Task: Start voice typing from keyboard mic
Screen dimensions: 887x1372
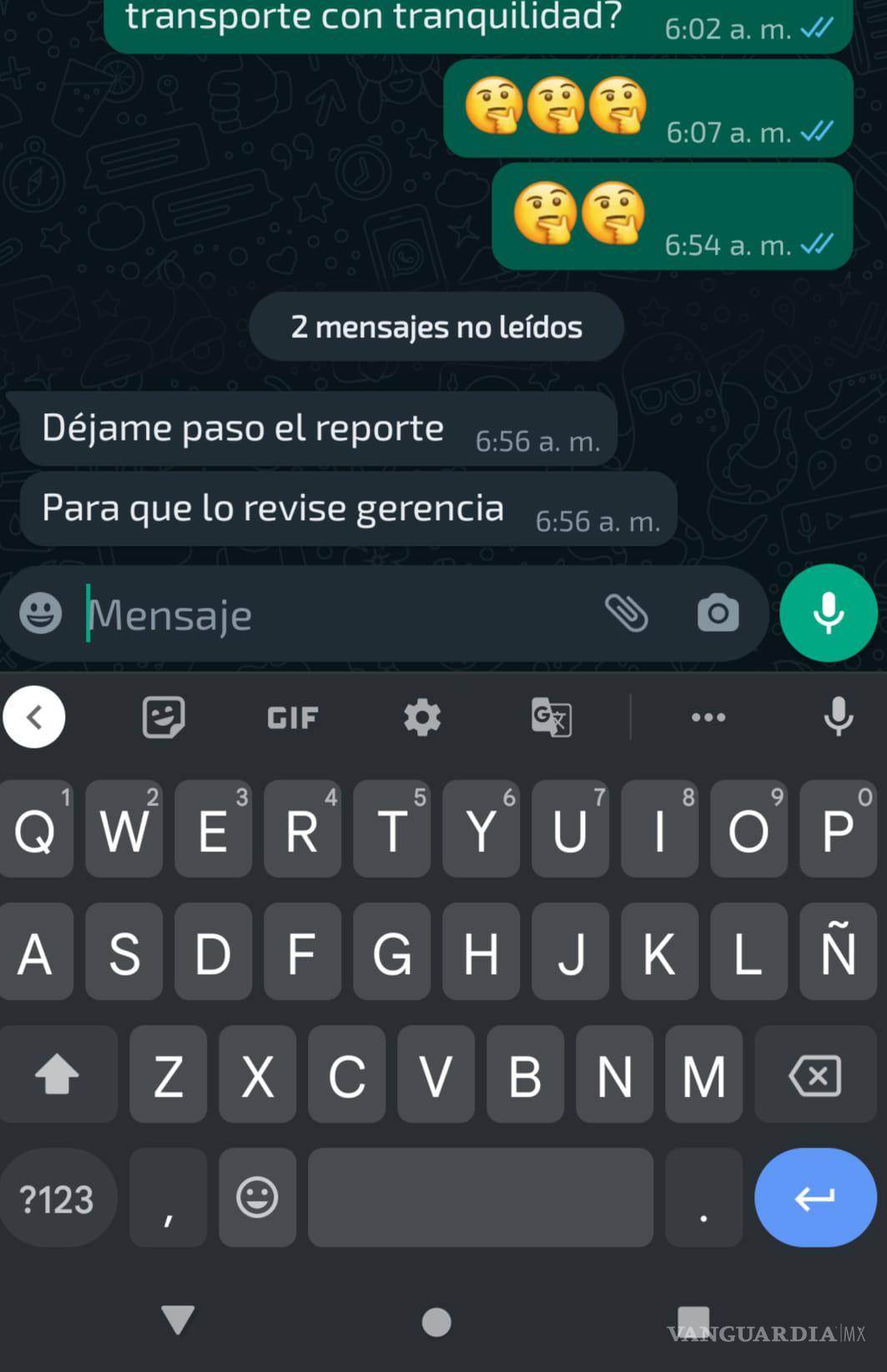Action: pos(839,717)
